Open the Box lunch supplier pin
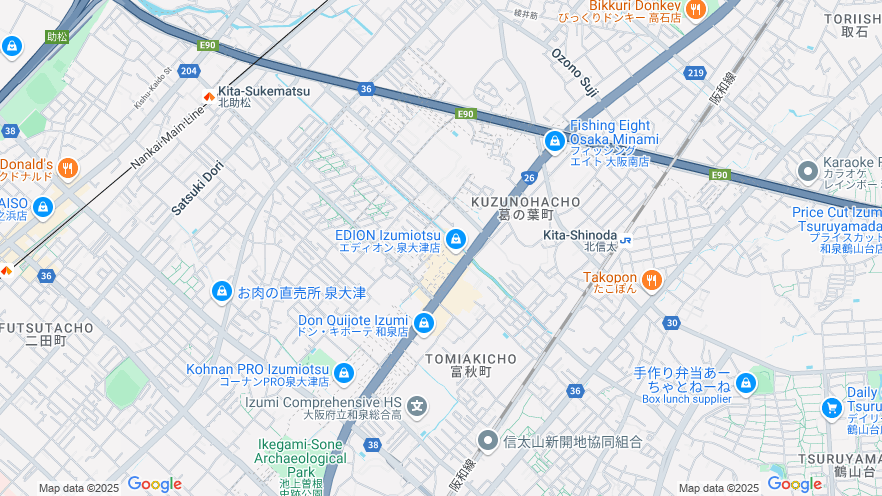 [x=746, y=382]
